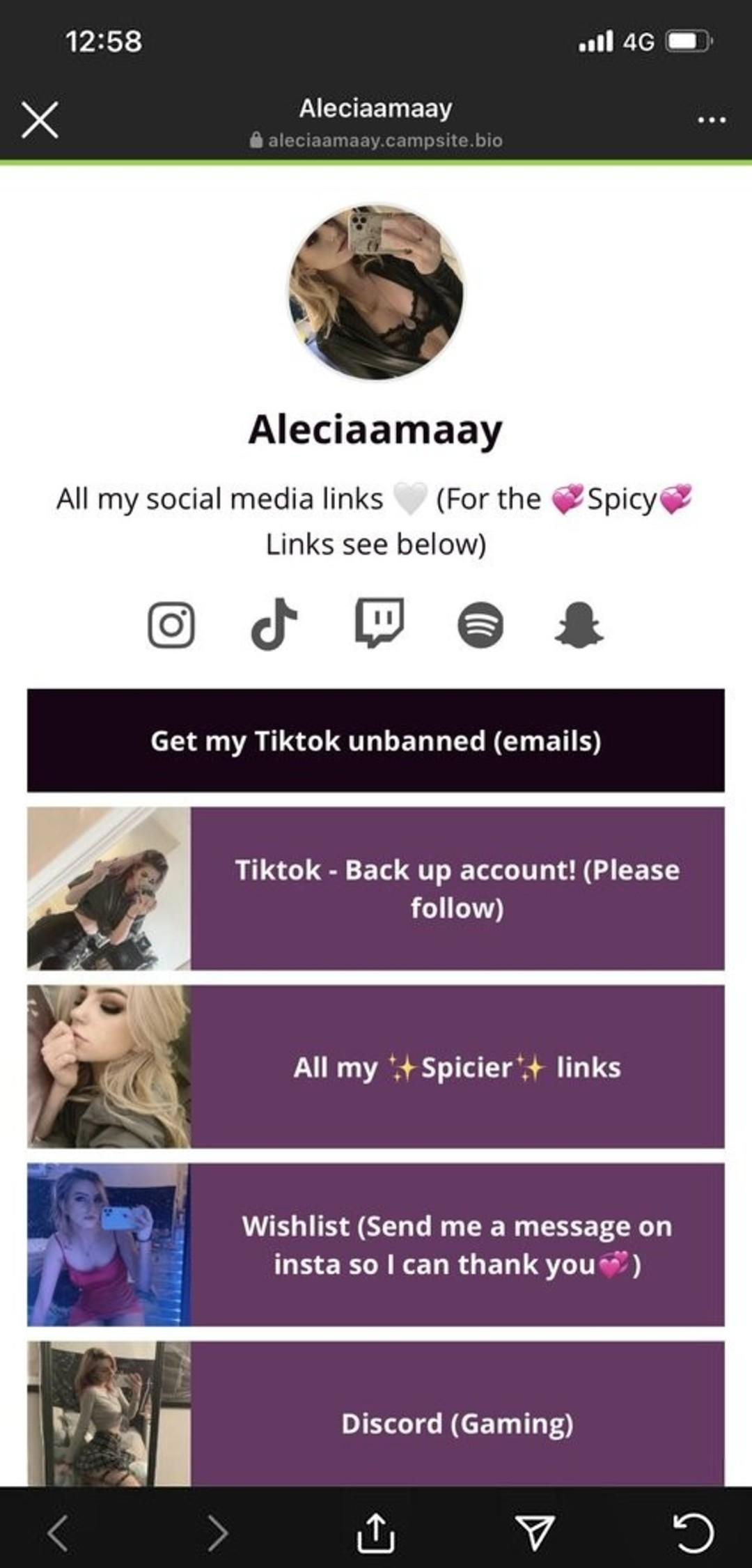Screen dimensions: 752x1568
Task: Open the Snapchat profile icon
Action: 579,625
